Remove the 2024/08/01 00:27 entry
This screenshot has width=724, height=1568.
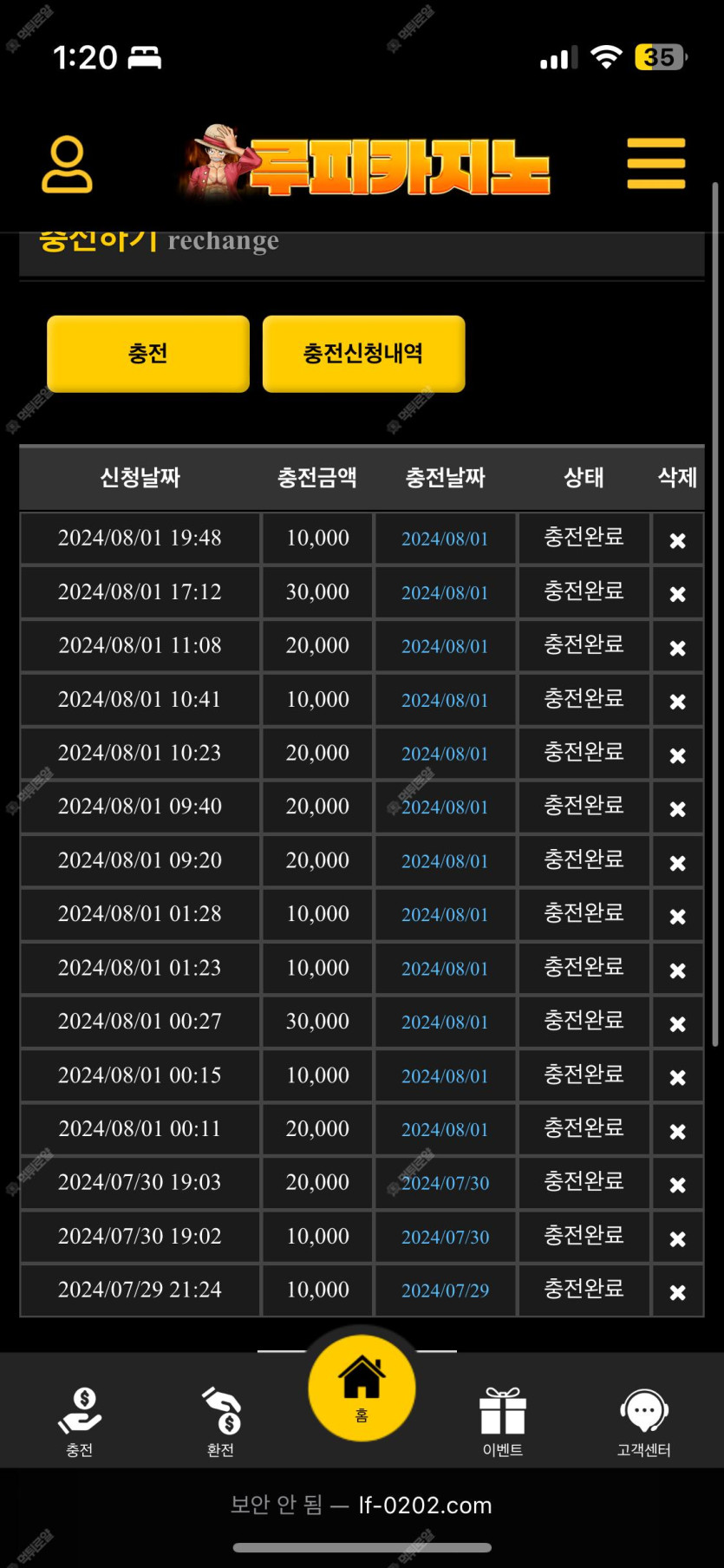[677, 1023]
